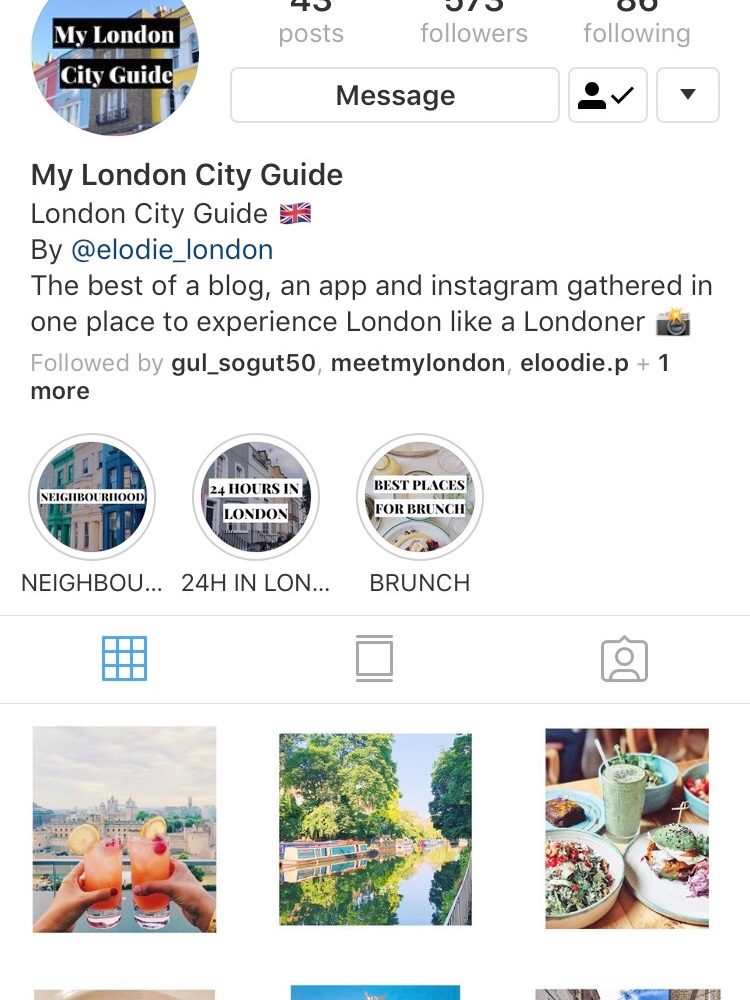Open the @elodie_london profile link
Screen dimensions: 750x1000
click(172, 249)
